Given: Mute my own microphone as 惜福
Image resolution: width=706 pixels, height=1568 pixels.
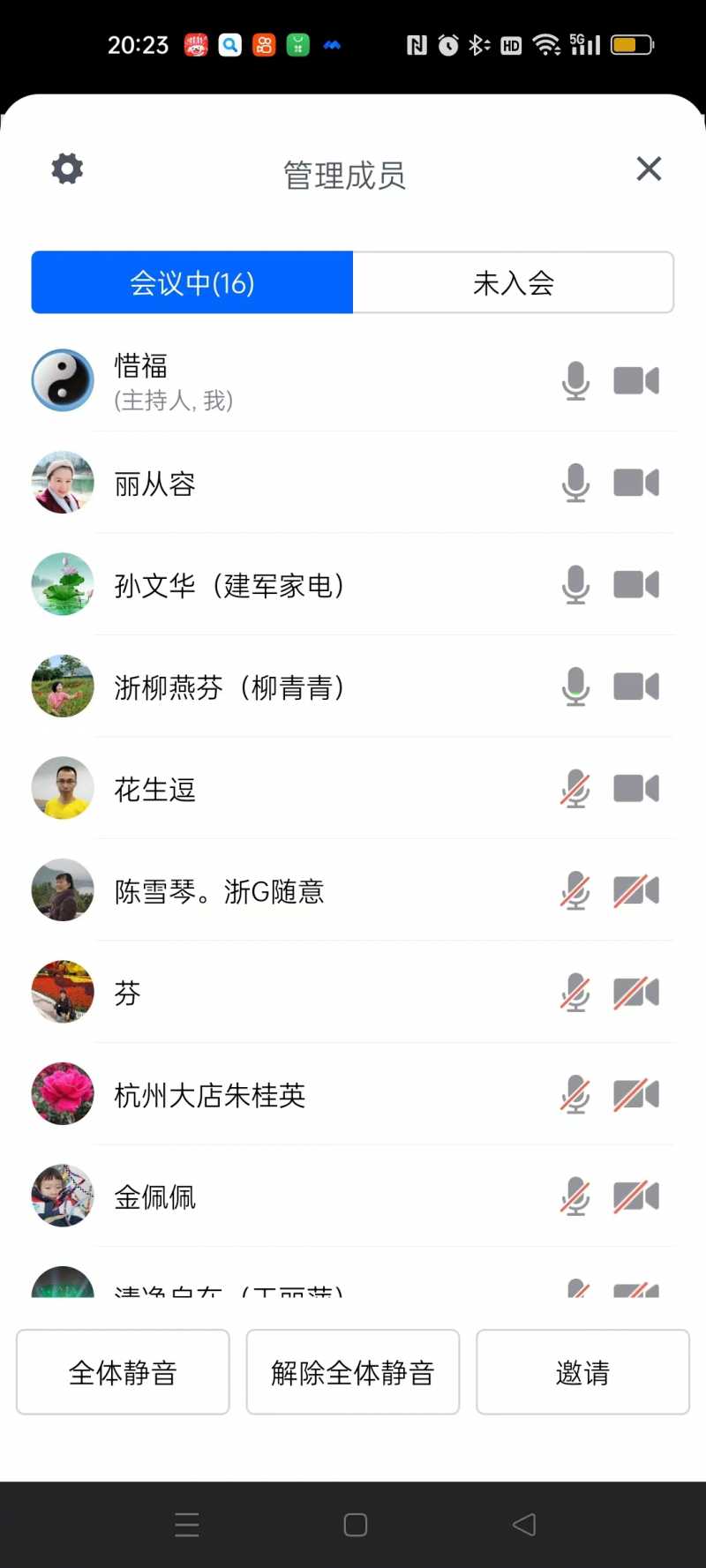Looking at the screenshot, I should pos(575,381).
